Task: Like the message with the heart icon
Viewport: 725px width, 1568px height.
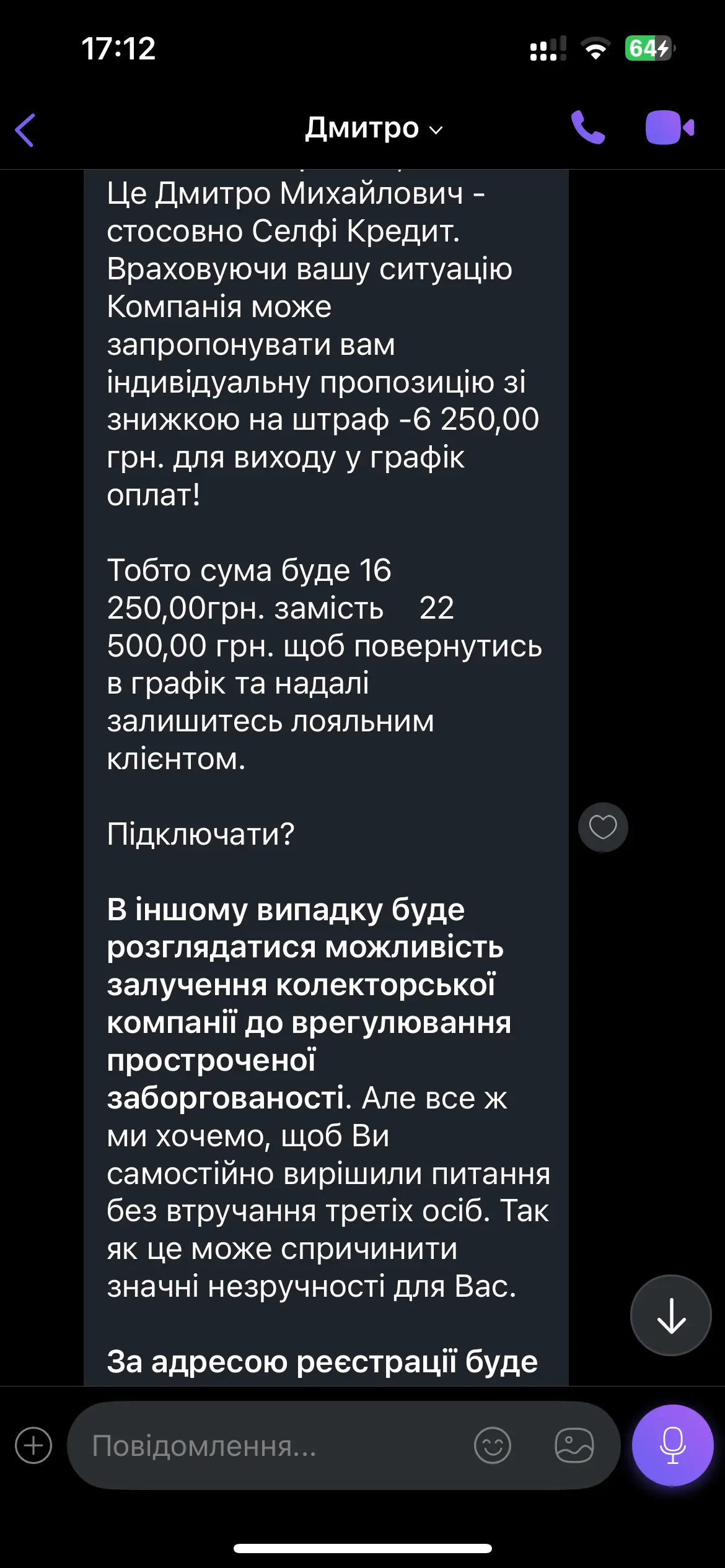Action: [603, 827]
